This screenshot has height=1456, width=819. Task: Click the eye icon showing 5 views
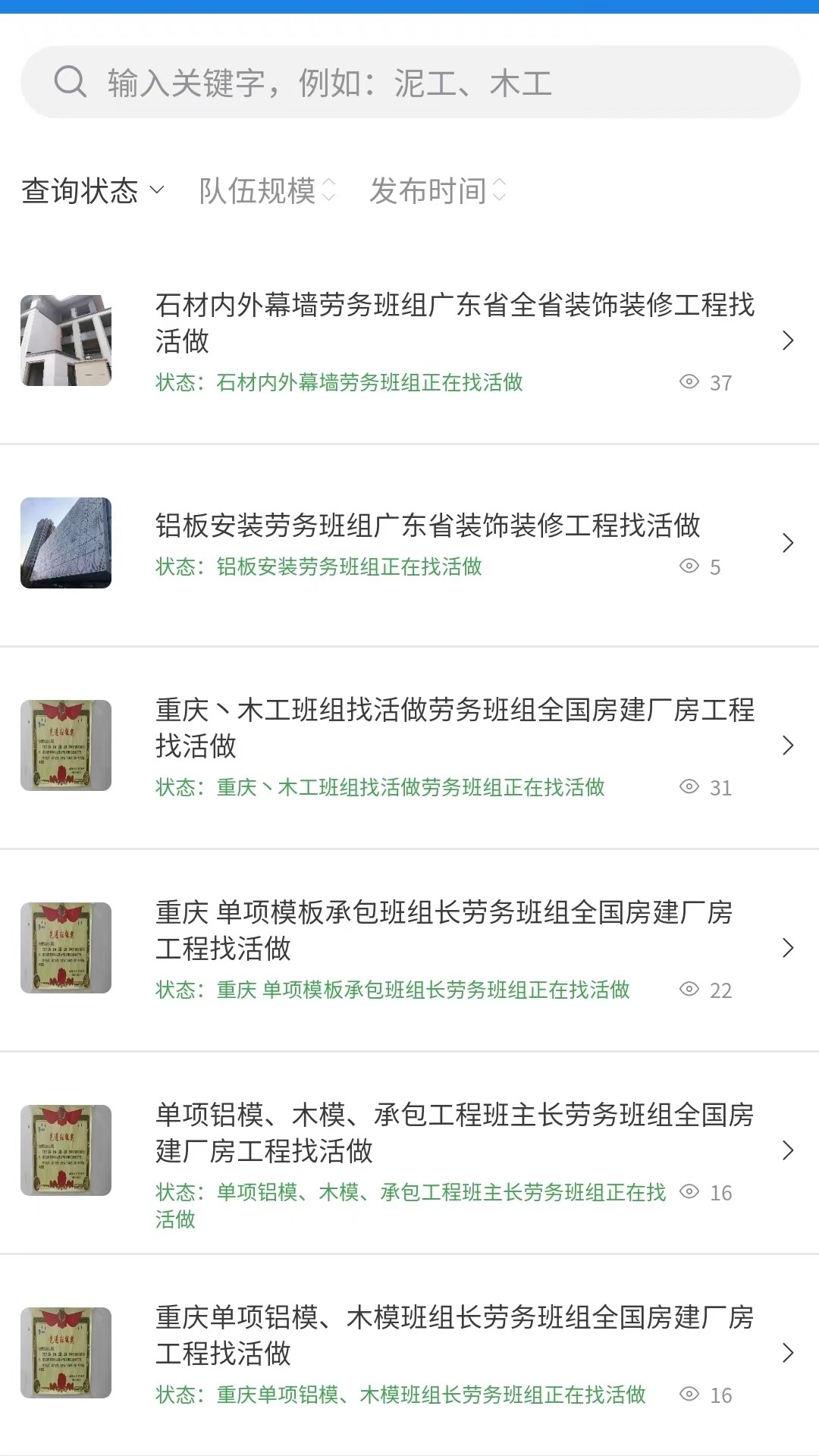click(689, 566)
